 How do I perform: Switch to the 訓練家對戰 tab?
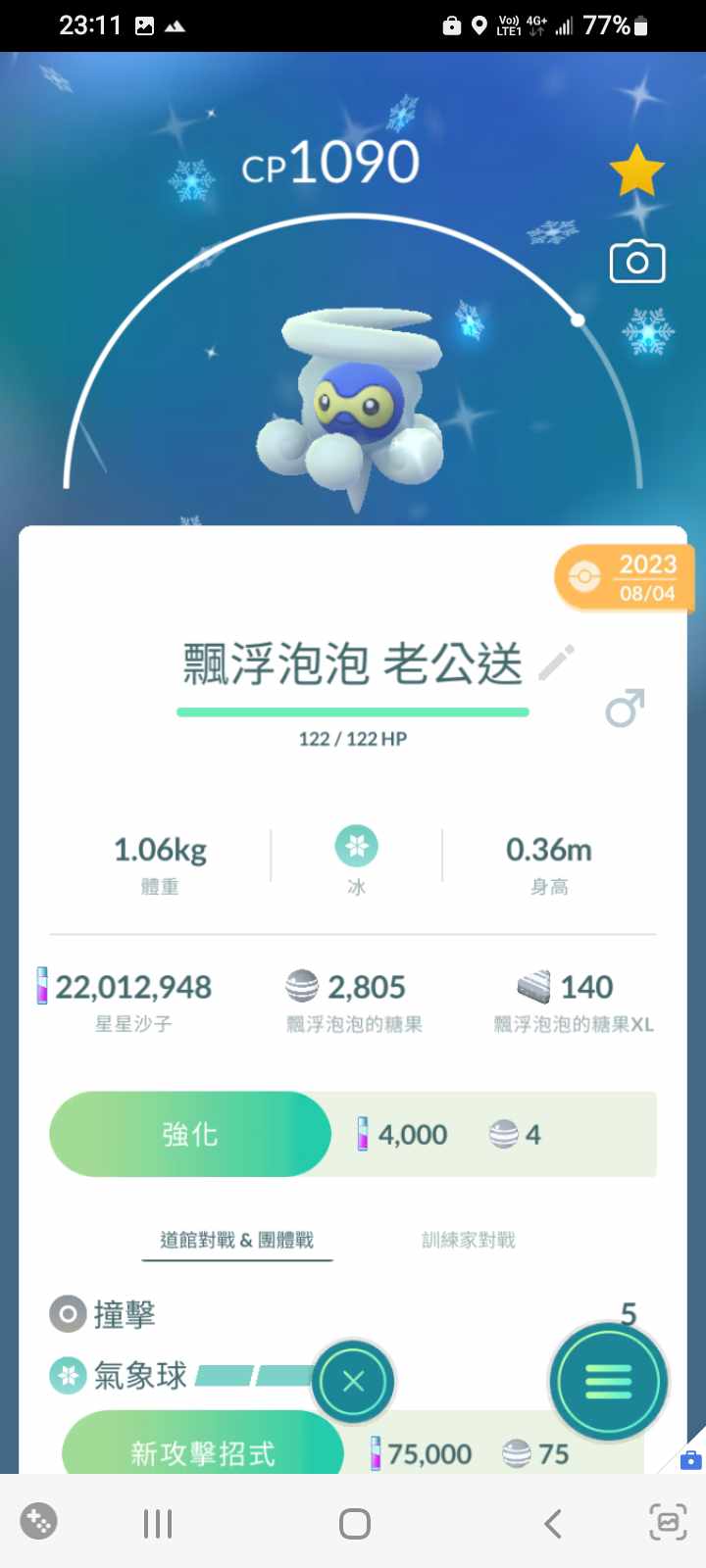[x=468, y=1240]
